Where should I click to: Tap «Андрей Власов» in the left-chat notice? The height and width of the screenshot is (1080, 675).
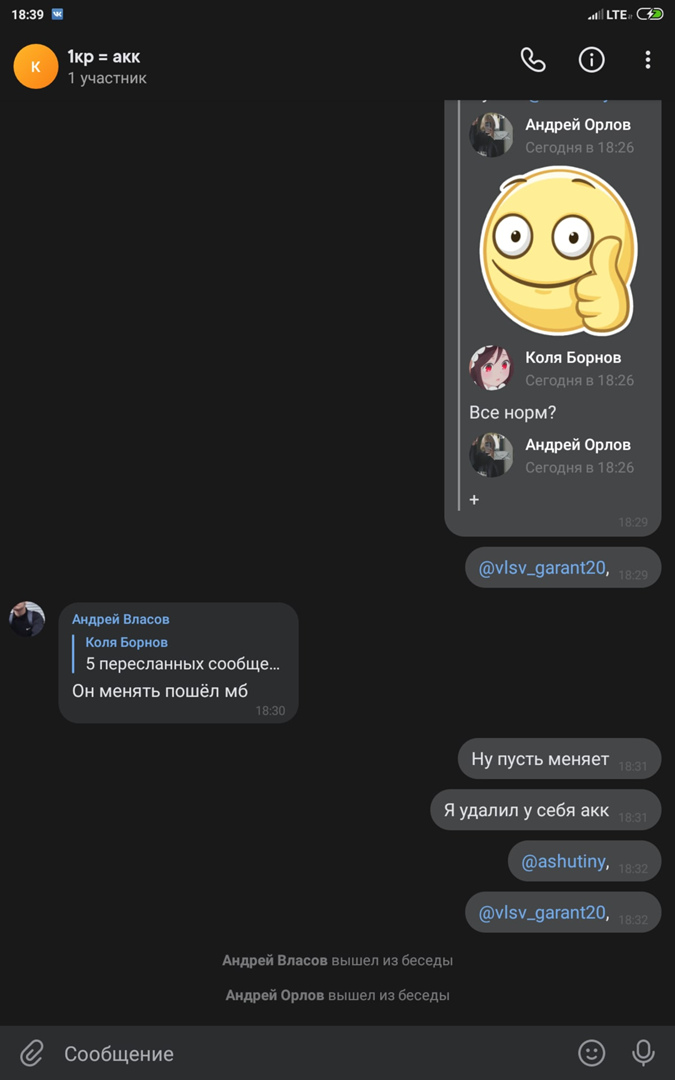point(274,960)
